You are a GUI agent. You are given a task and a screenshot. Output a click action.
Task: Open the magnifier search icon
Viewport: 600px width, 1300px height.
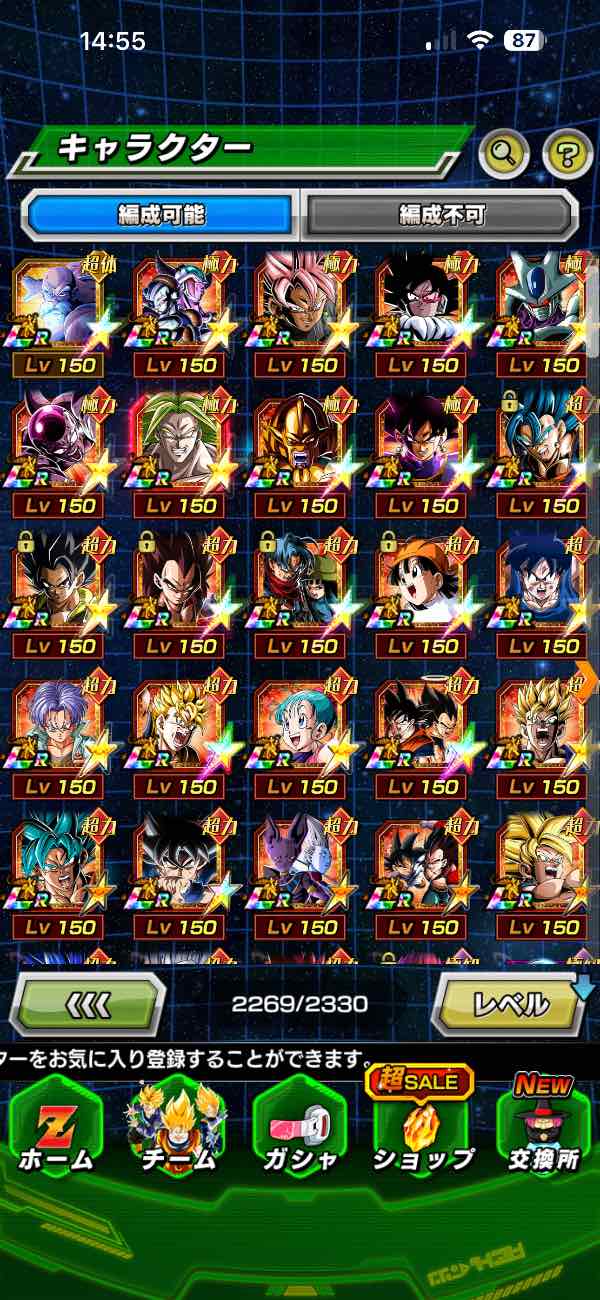(504, 153)
